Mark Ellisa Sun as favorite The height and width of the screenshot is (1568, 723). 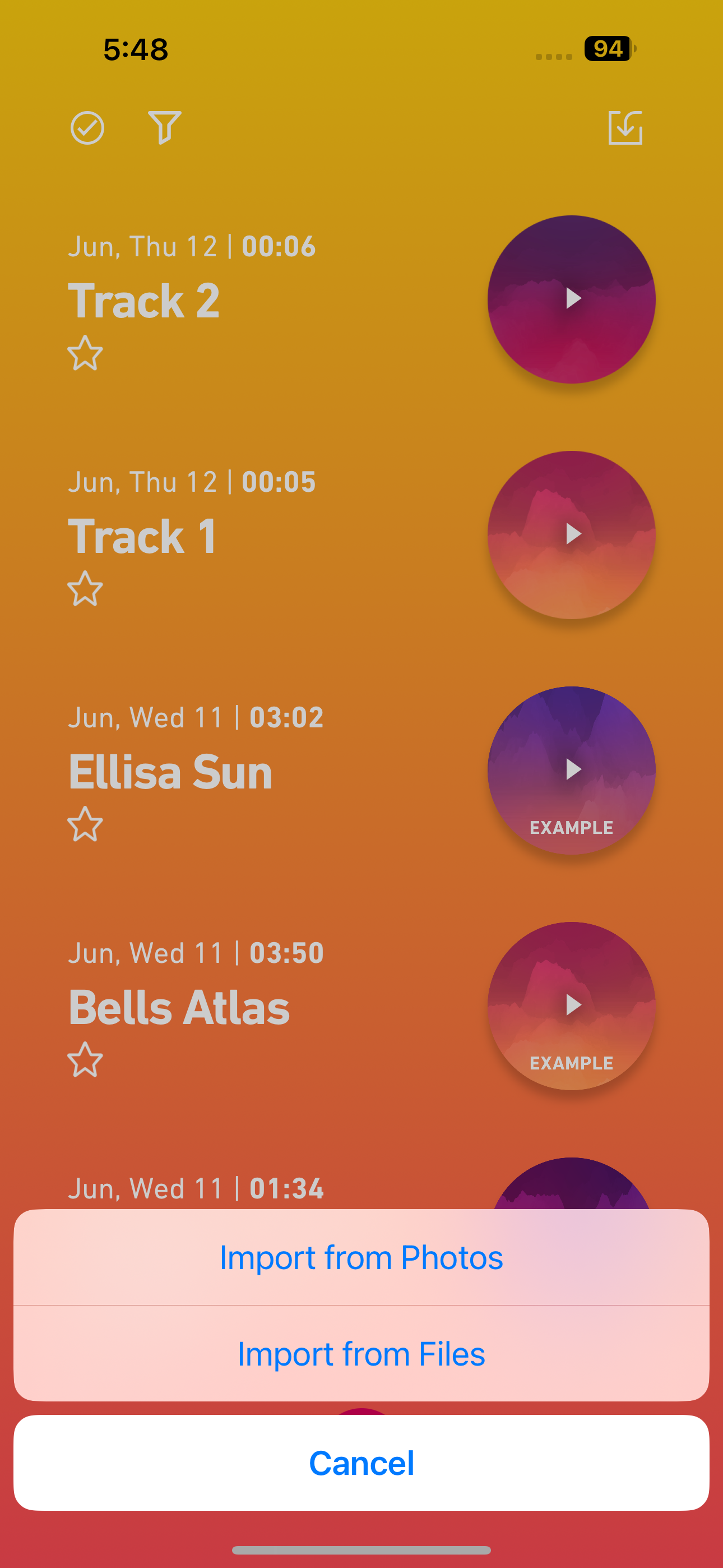(x=85, y=824)
